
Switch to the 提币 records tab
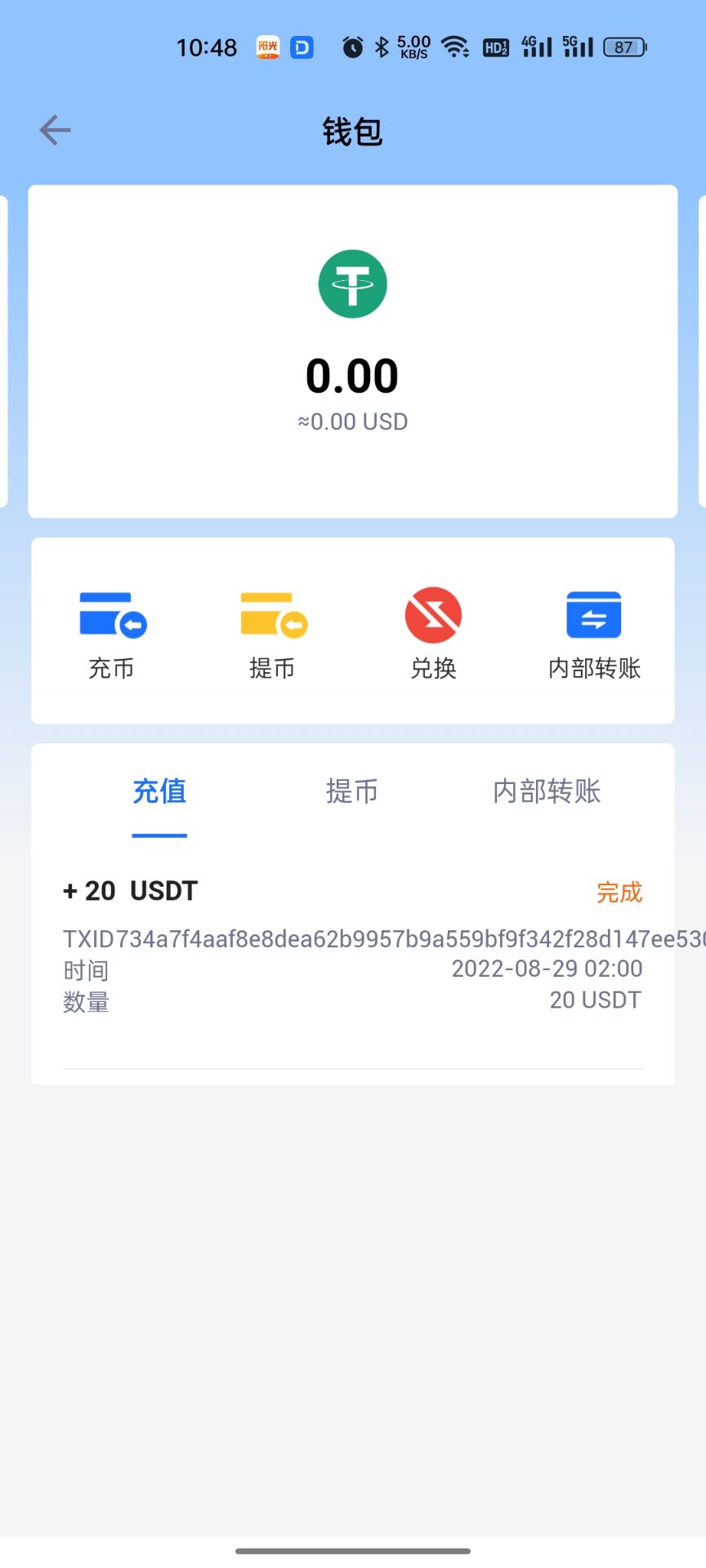pyautogui.click(x=351, y=791)
